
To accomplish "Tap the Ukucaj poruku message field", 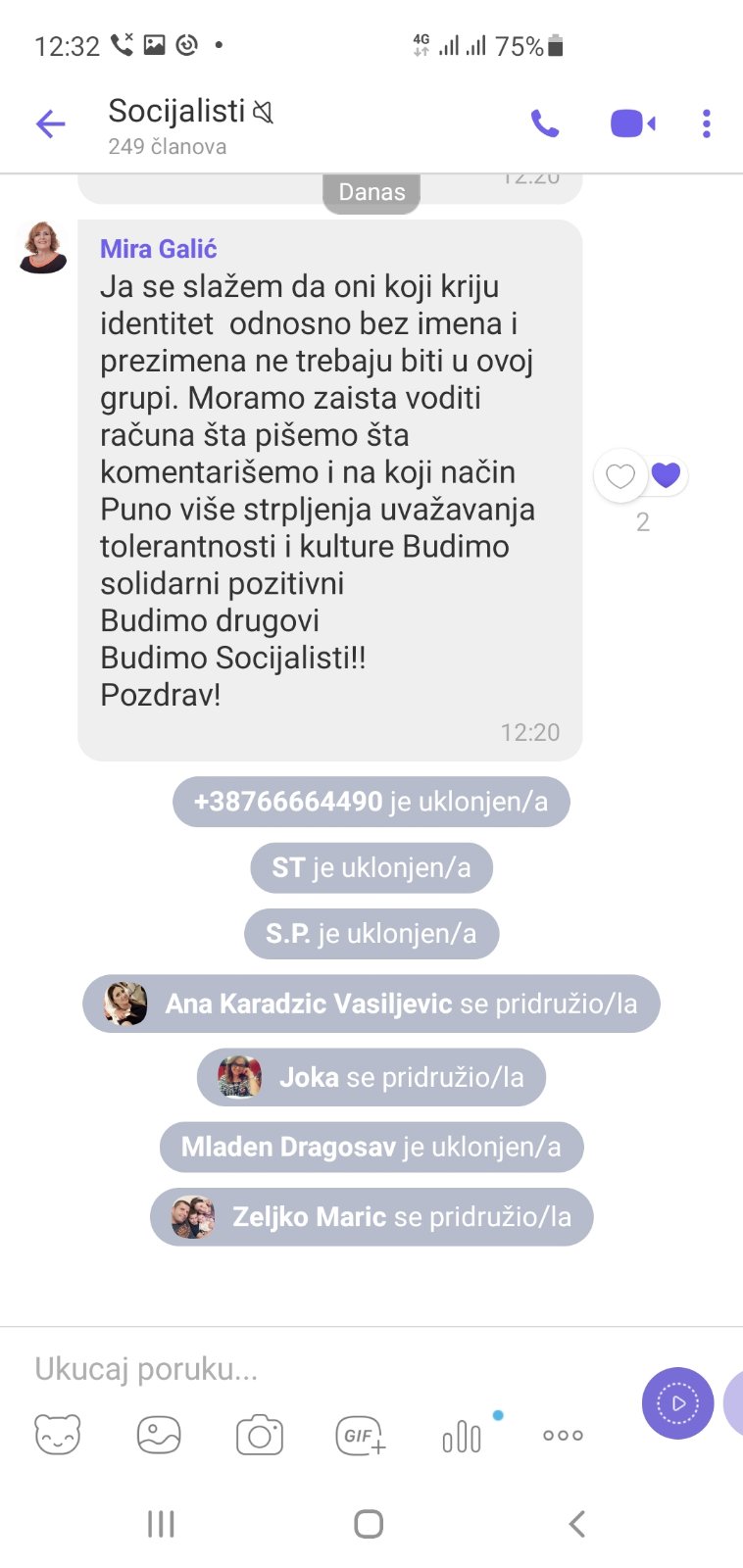I will [x=323, y=1369].
